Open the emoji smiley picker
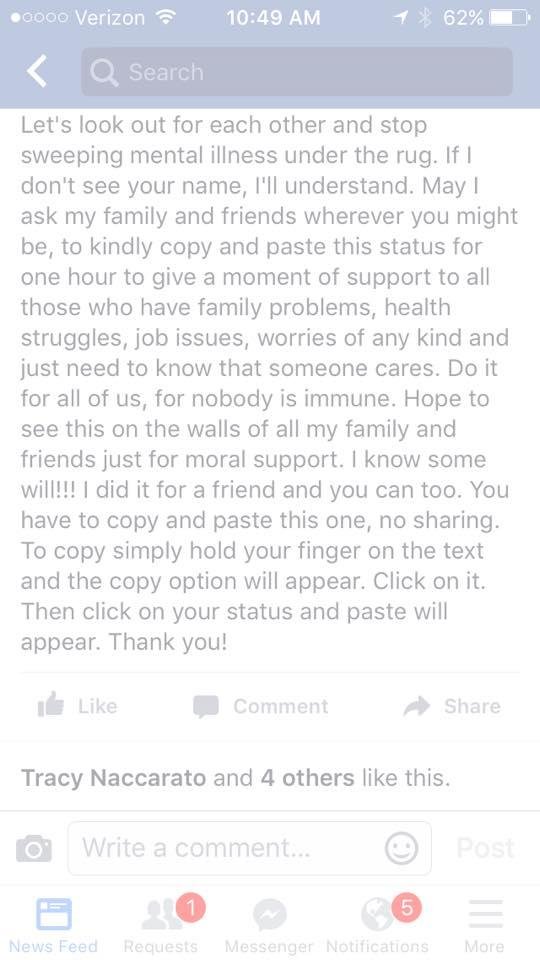The image size is (540, 960). [x=402, y=849]
